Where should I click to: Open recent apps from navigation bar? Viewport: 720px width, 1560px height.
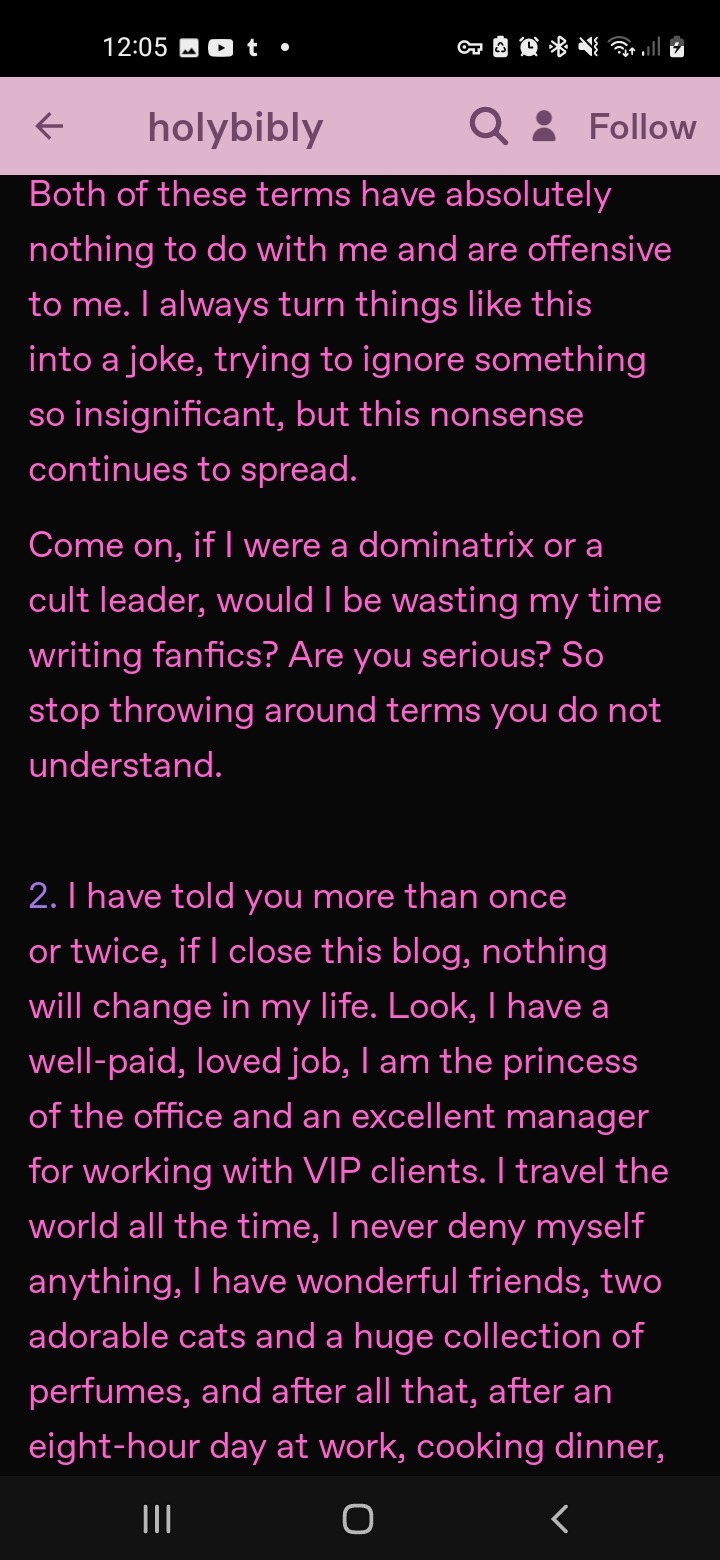pyautogui.click(x=157, y=1519)
